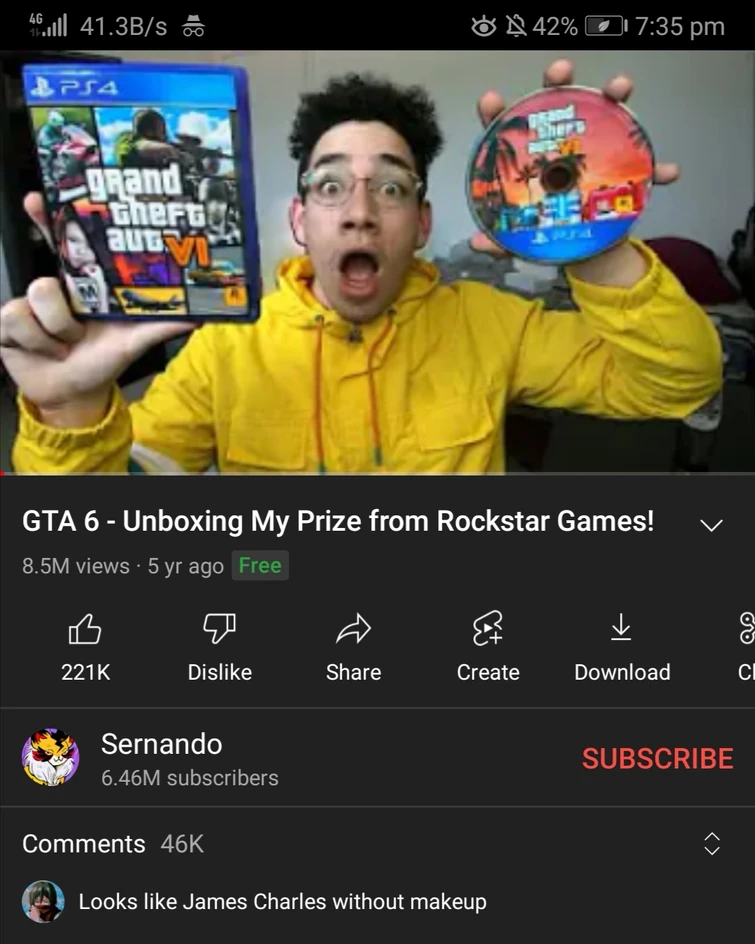Tap the video player to show controls
Screen dimensions: 755x944
tap(377, 262)
